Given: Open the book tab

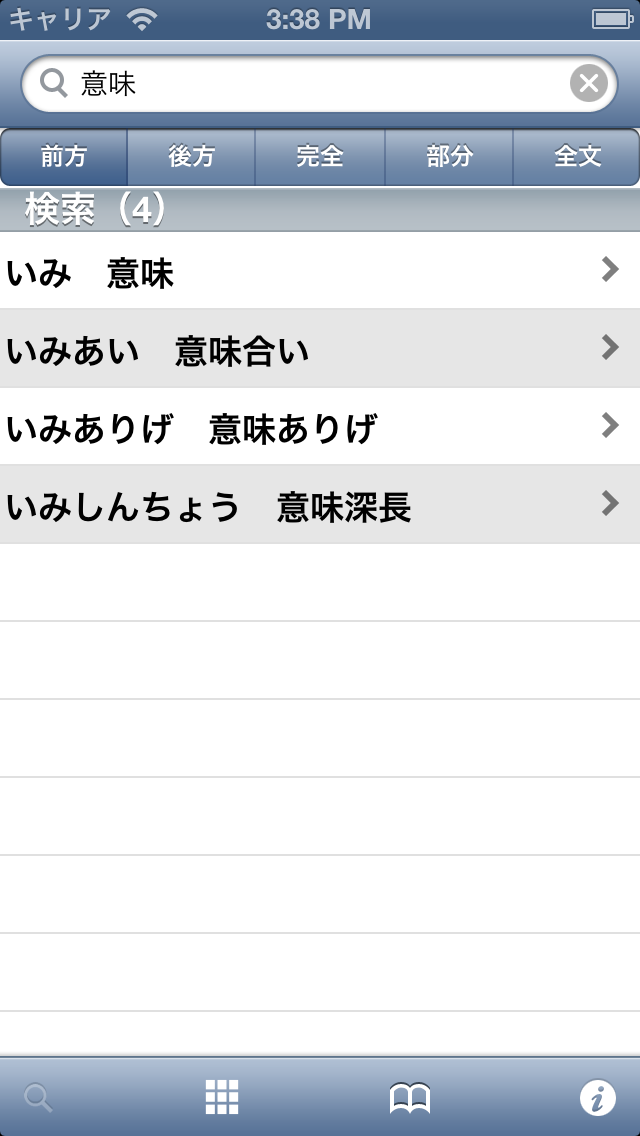Looking at the screenshot, I should point(410,1098).
